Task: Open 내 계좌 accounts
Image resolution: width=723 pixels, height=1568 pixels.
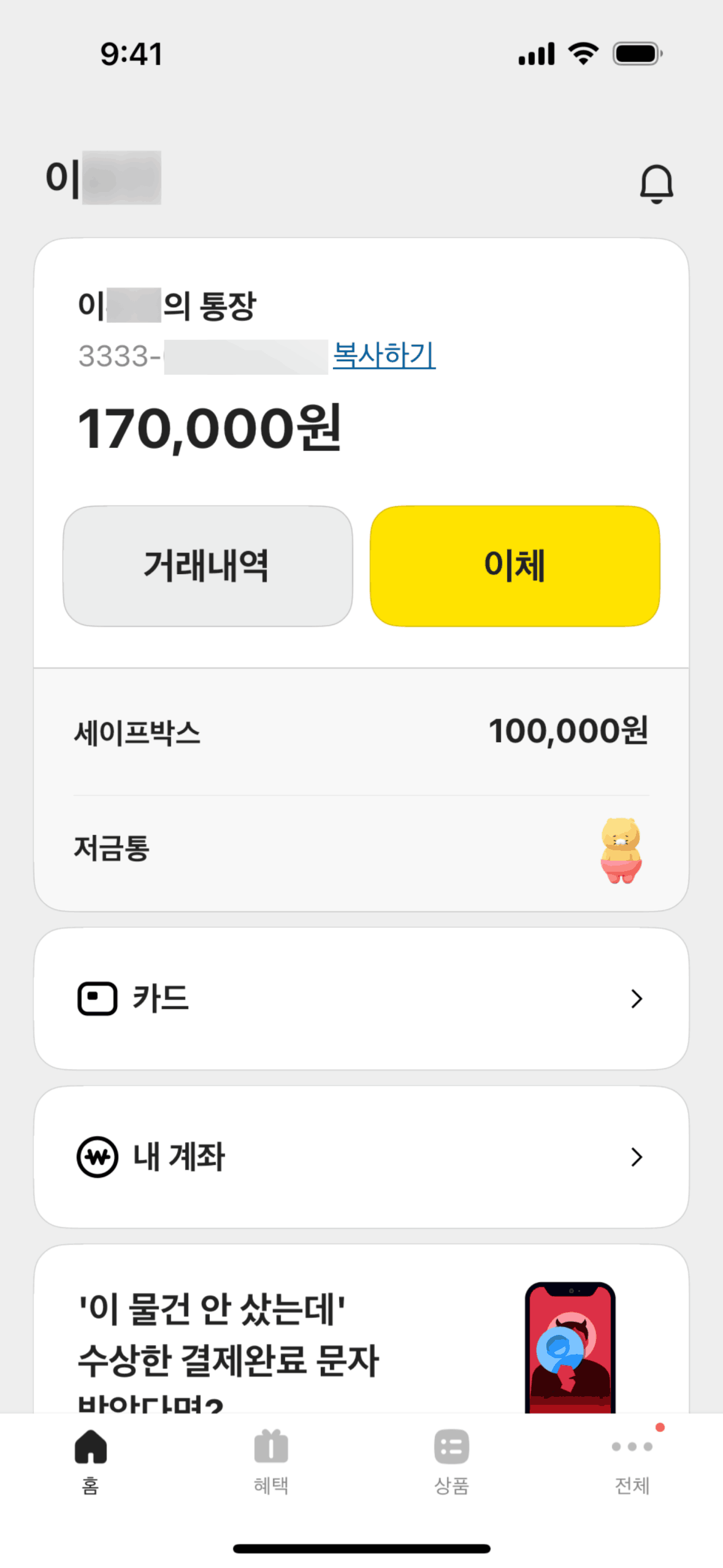Action: (361, 1156)
